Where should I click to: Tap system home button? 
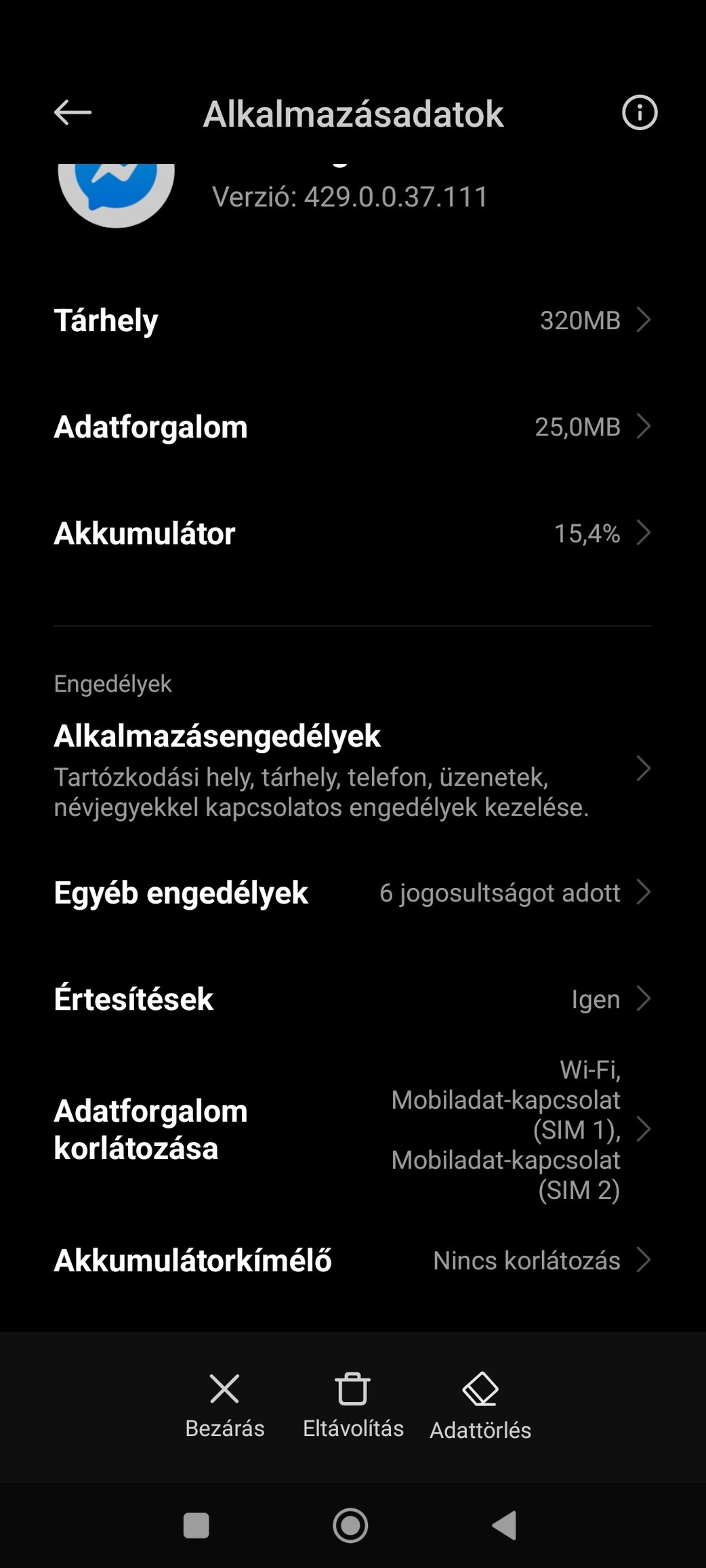(350, 1525)
